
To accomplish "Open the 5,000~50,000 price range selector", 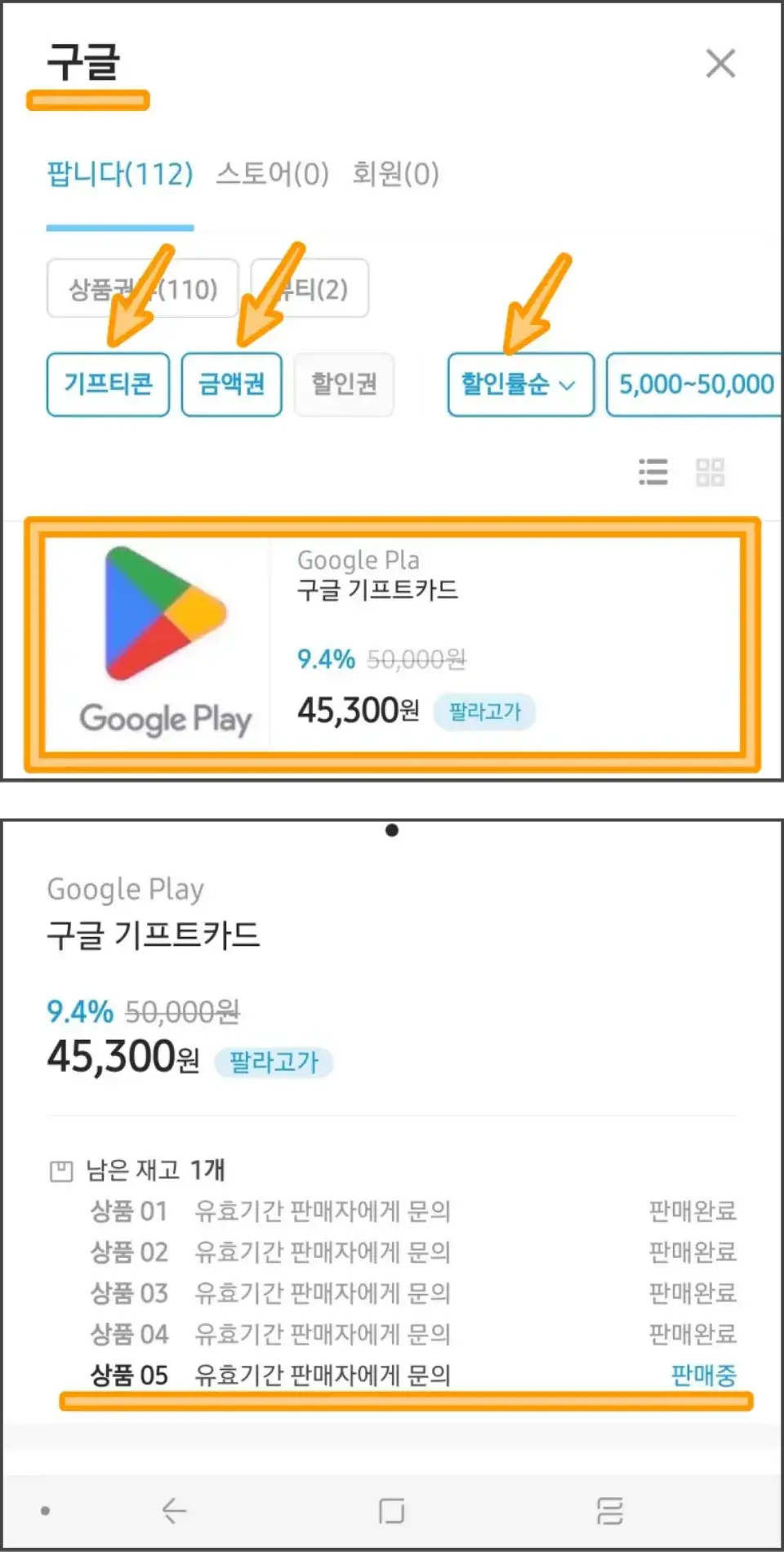I will [x=698, y=385].
